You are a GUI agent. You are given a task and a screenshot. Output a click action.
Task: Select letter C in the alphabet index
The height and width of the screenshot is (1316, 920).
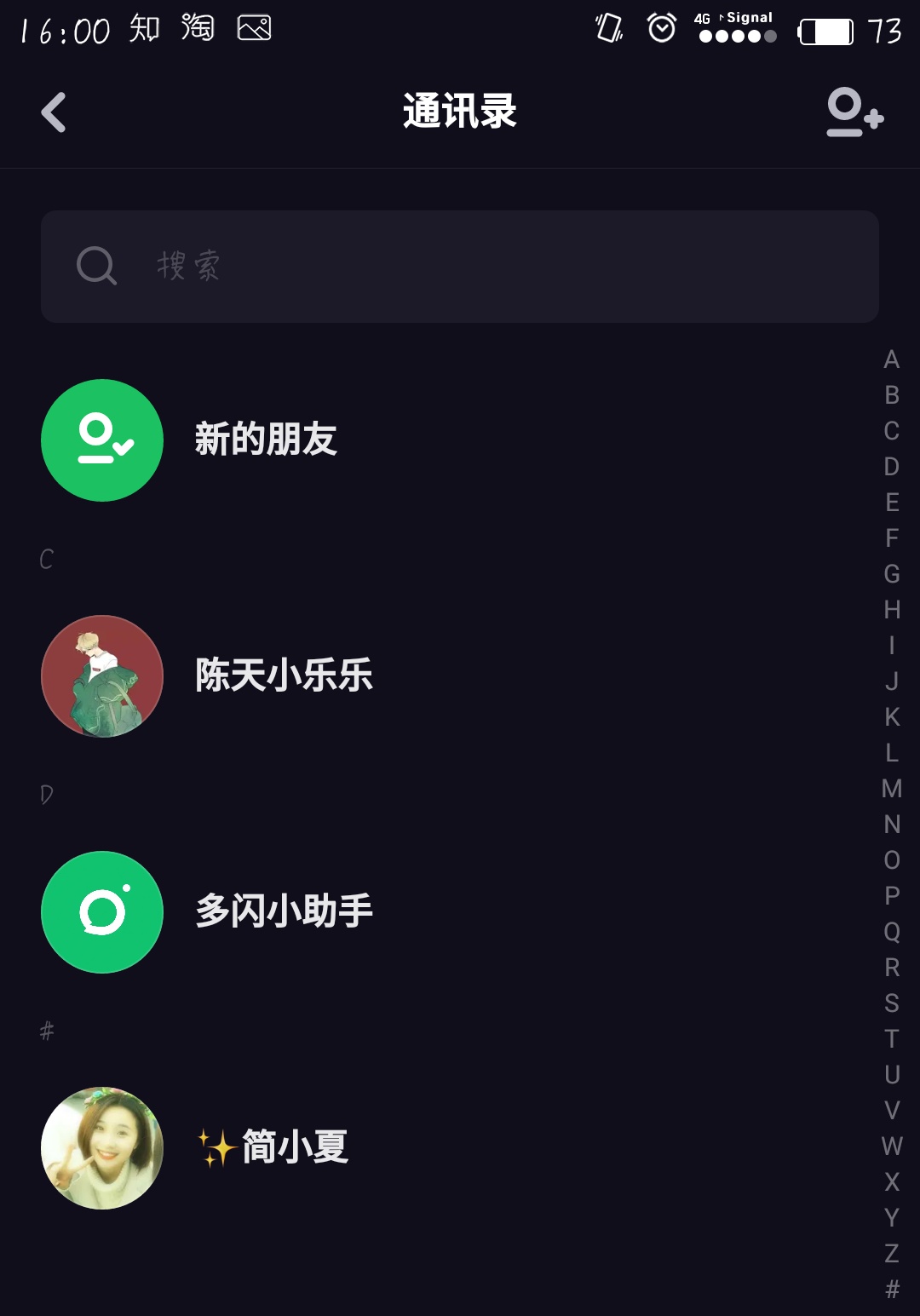[x=891, y=433]
